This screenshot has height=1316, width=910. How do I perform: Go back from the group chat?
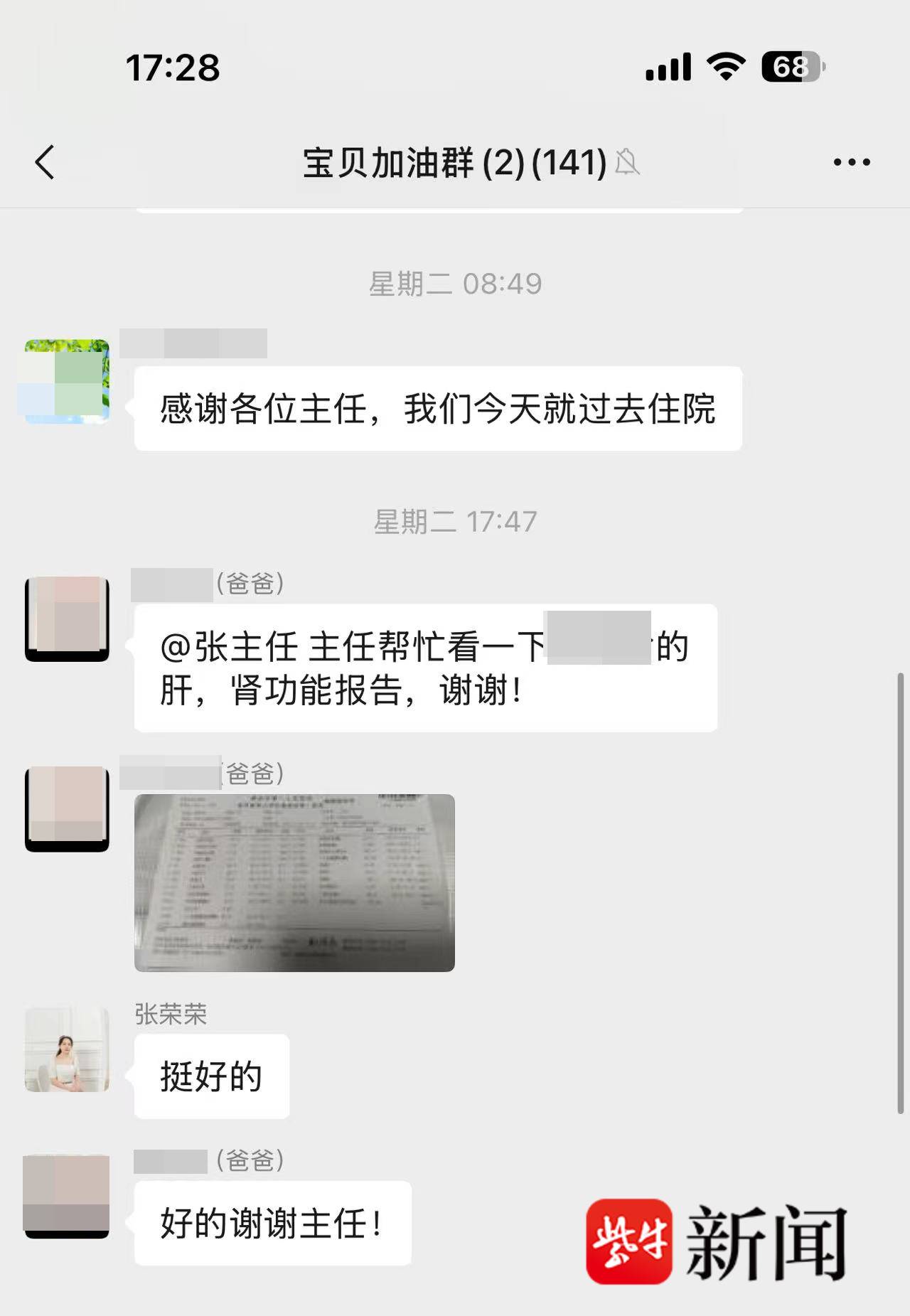pos(45,162)
